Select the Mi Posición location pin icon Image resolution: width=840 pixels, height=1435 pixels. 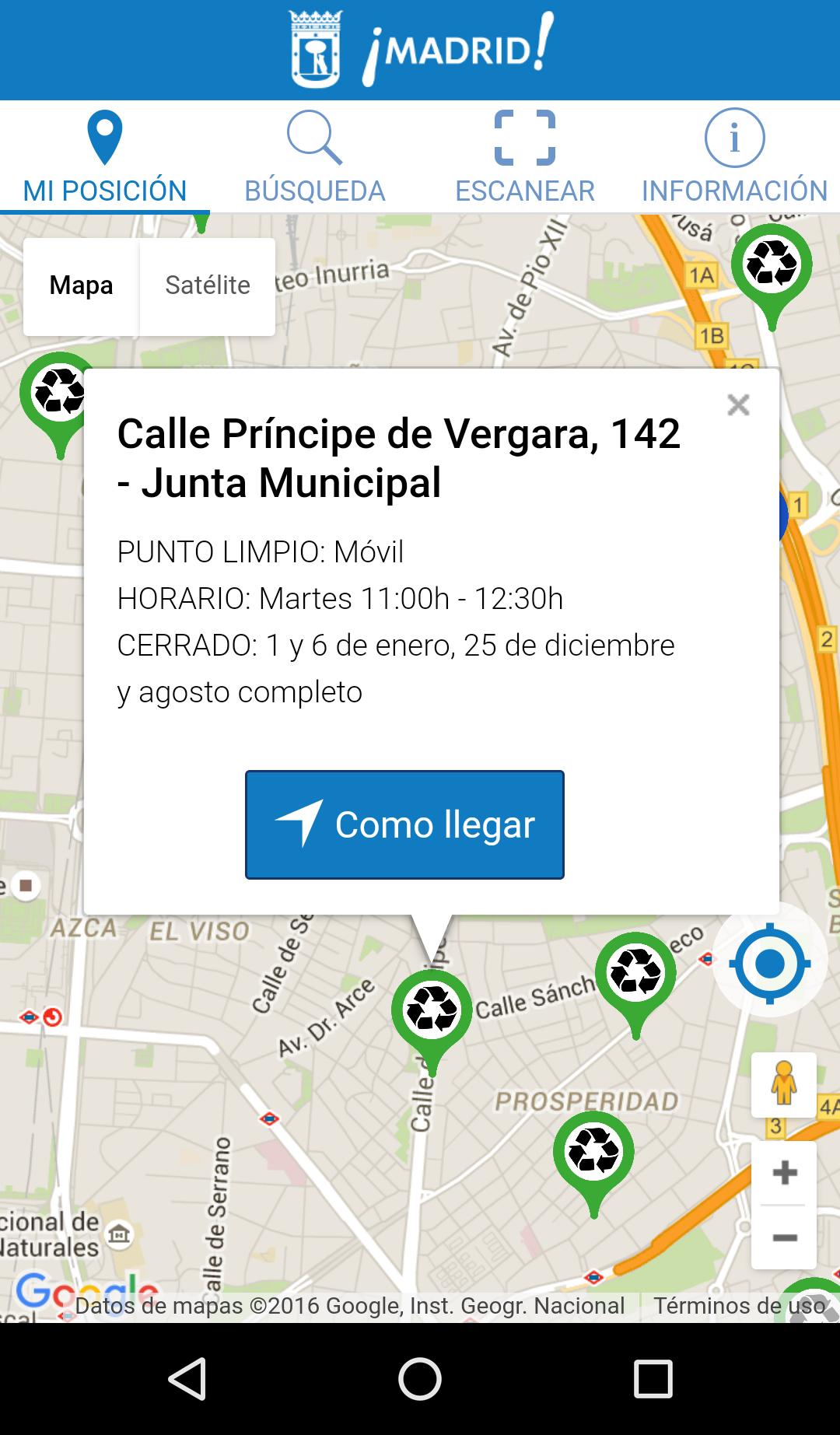coord(105,138)
